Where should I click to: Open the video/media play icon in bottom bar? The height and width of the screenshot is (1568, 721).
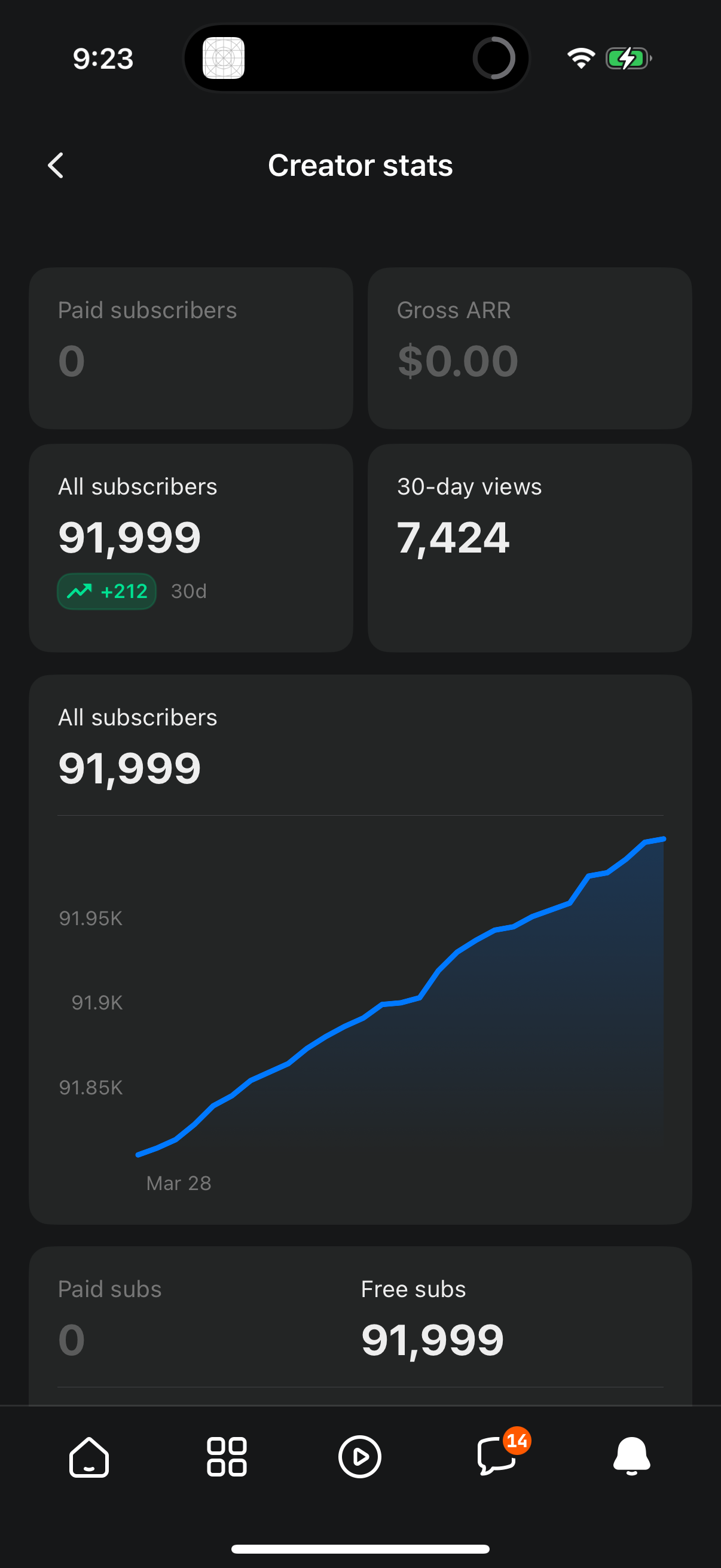[360, 1456]
